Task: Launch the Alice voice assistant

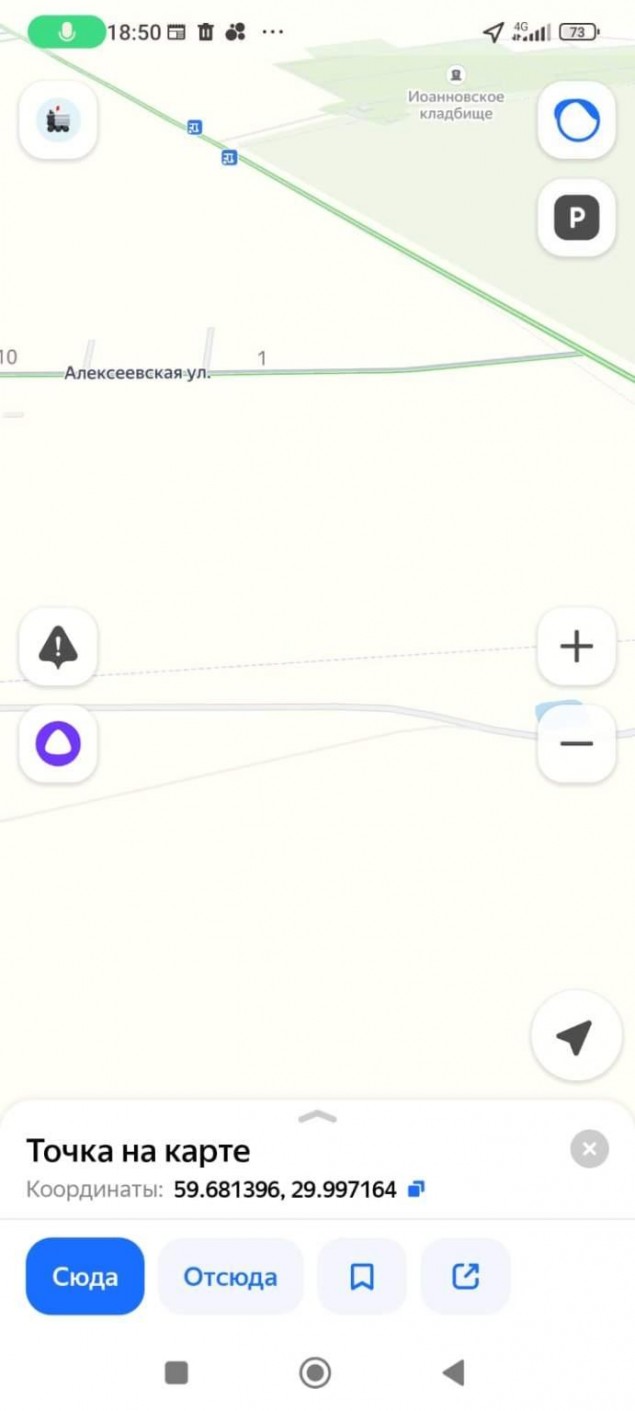Action: (x=58, y=744)
